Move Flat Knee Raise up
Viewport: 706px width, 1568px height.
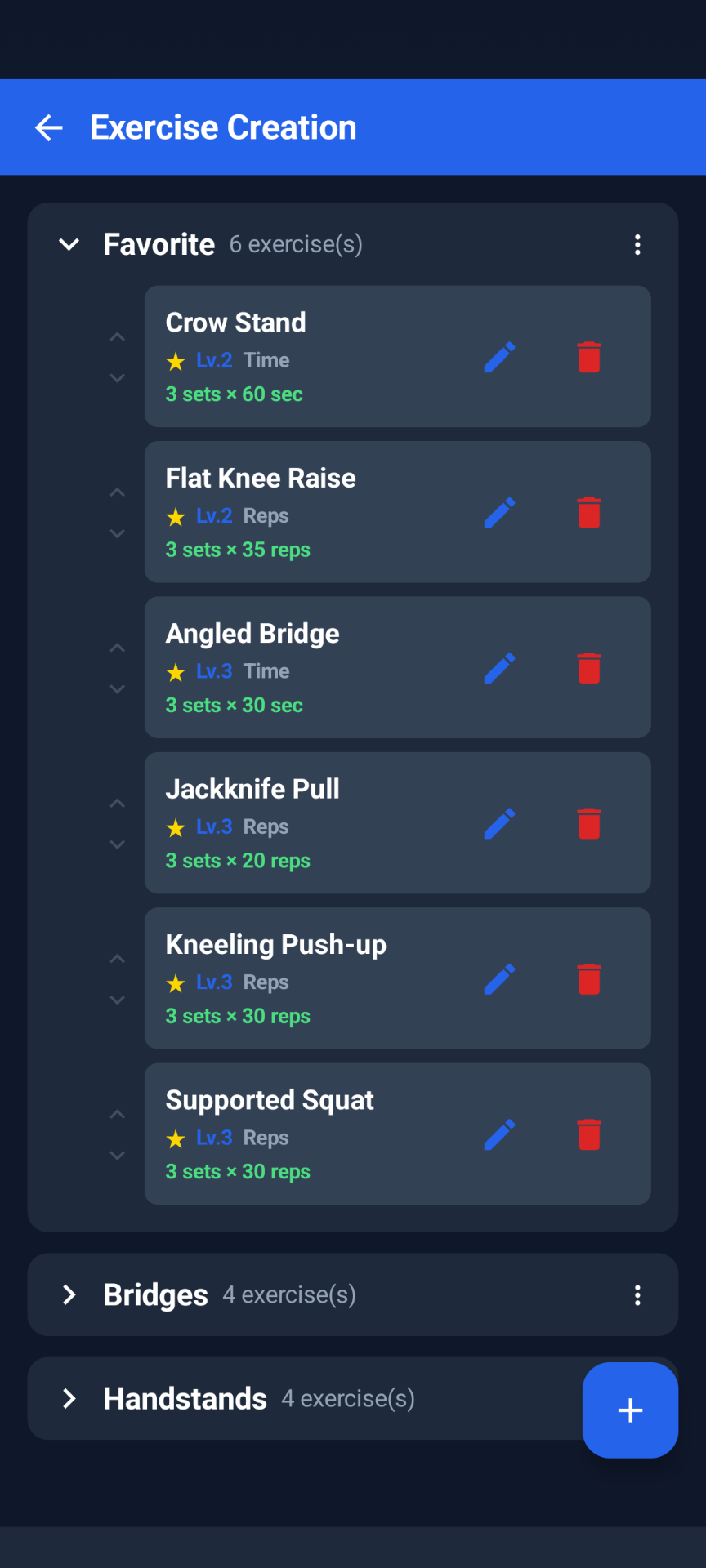(118, 492)
